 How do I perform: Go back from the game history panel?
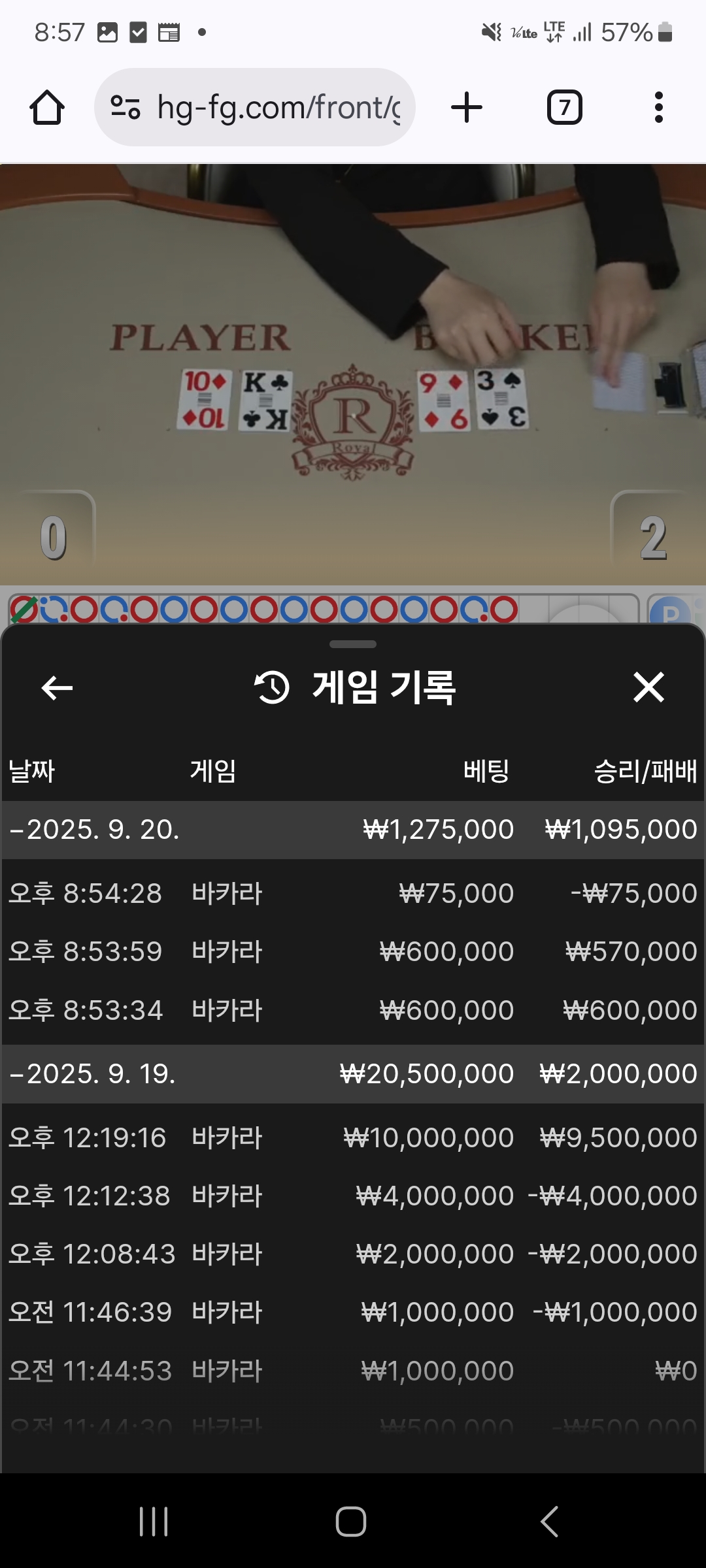57,687
